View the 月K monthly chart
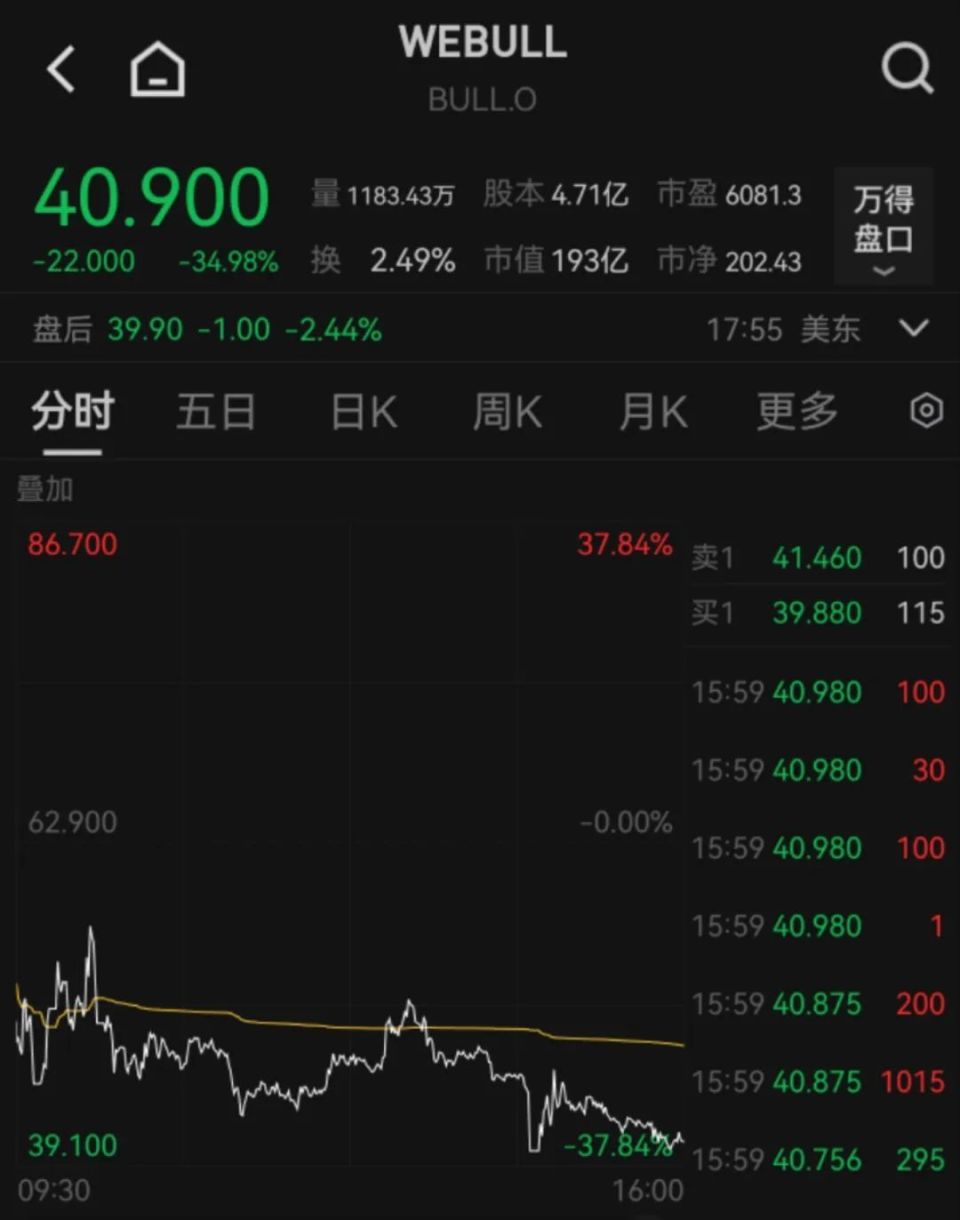The width and height of the screenshot is (960, 1220). click(652, 411)
